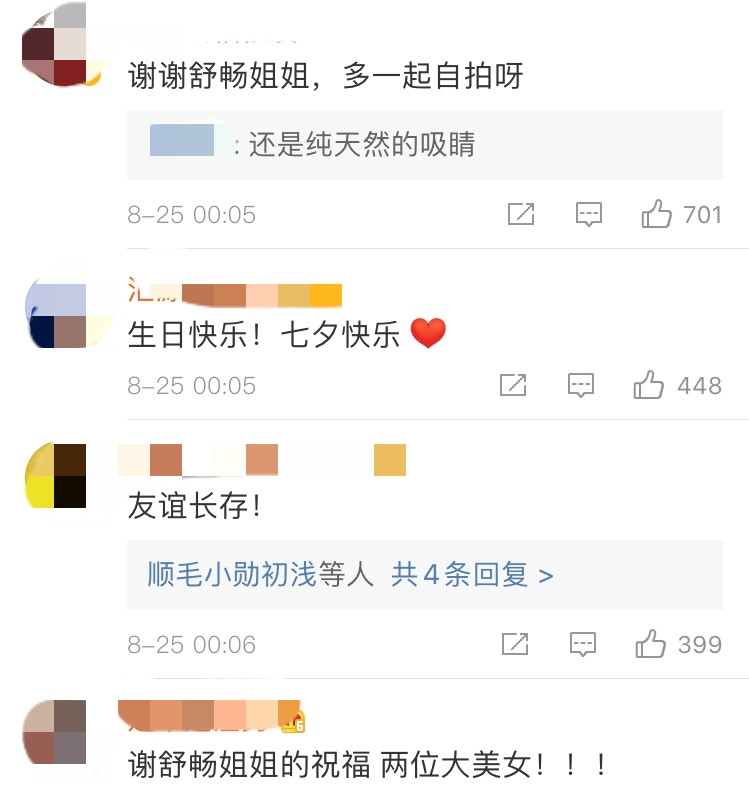
Task: Like the comment with 701 likes
Action: click(x=657, y=214)
